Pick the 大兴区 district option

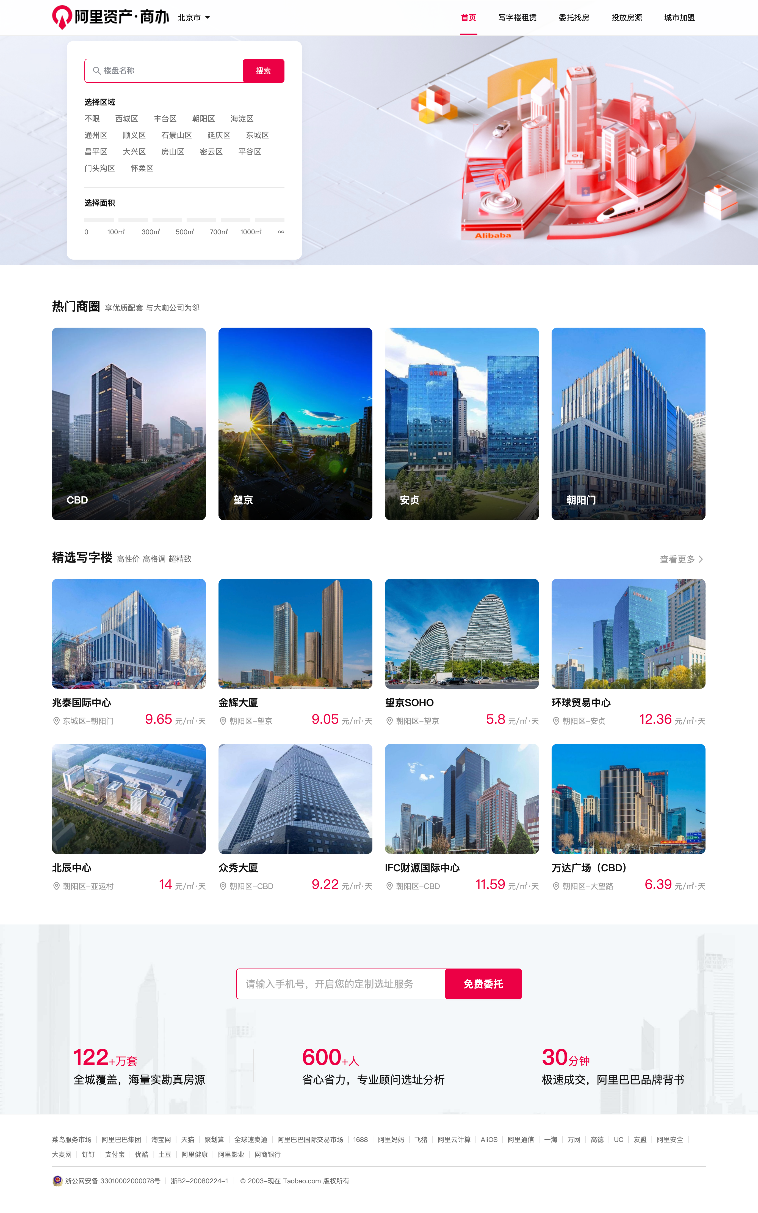click(x=134, y=152)
